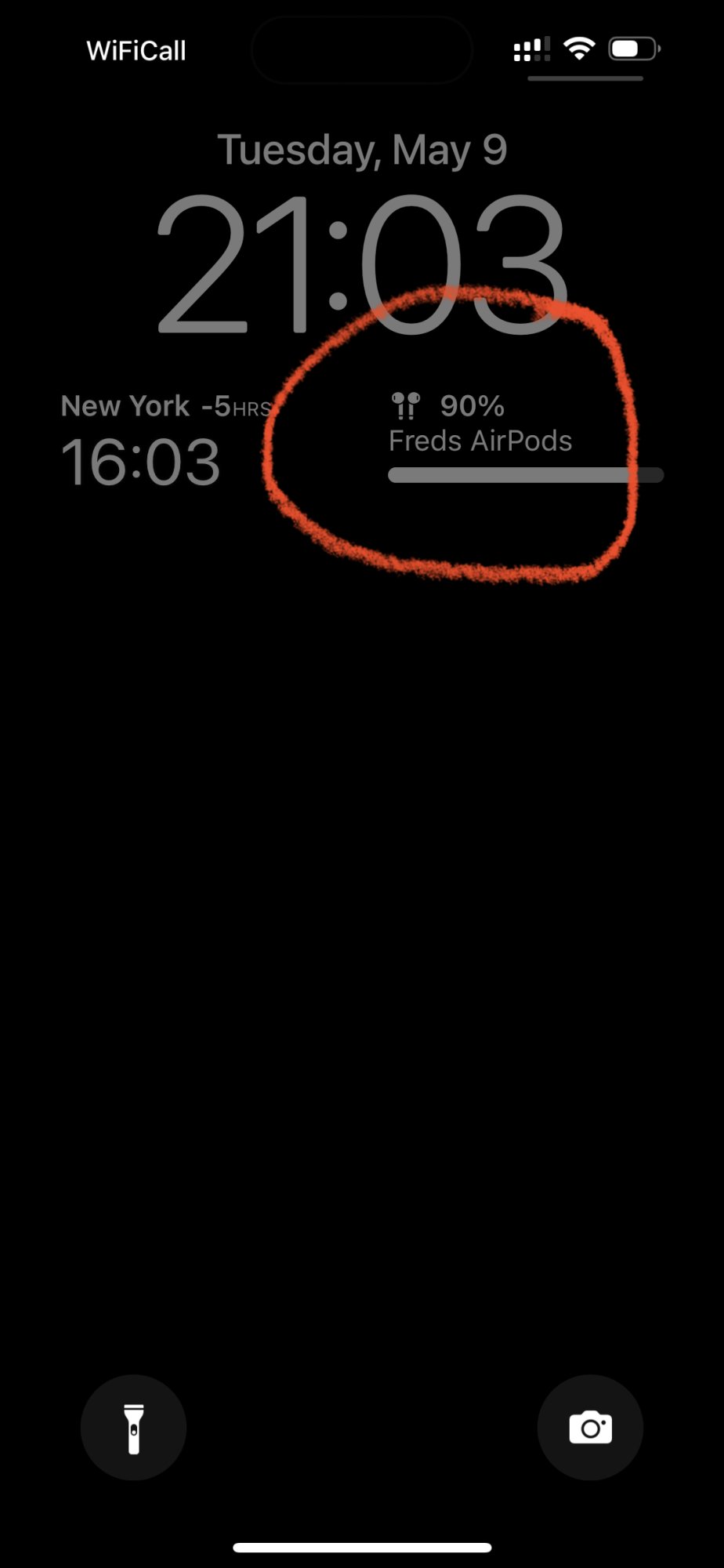Turn on the flashlight
724x1568 pixels.
pyautogui.click(x=133, y=1428)
